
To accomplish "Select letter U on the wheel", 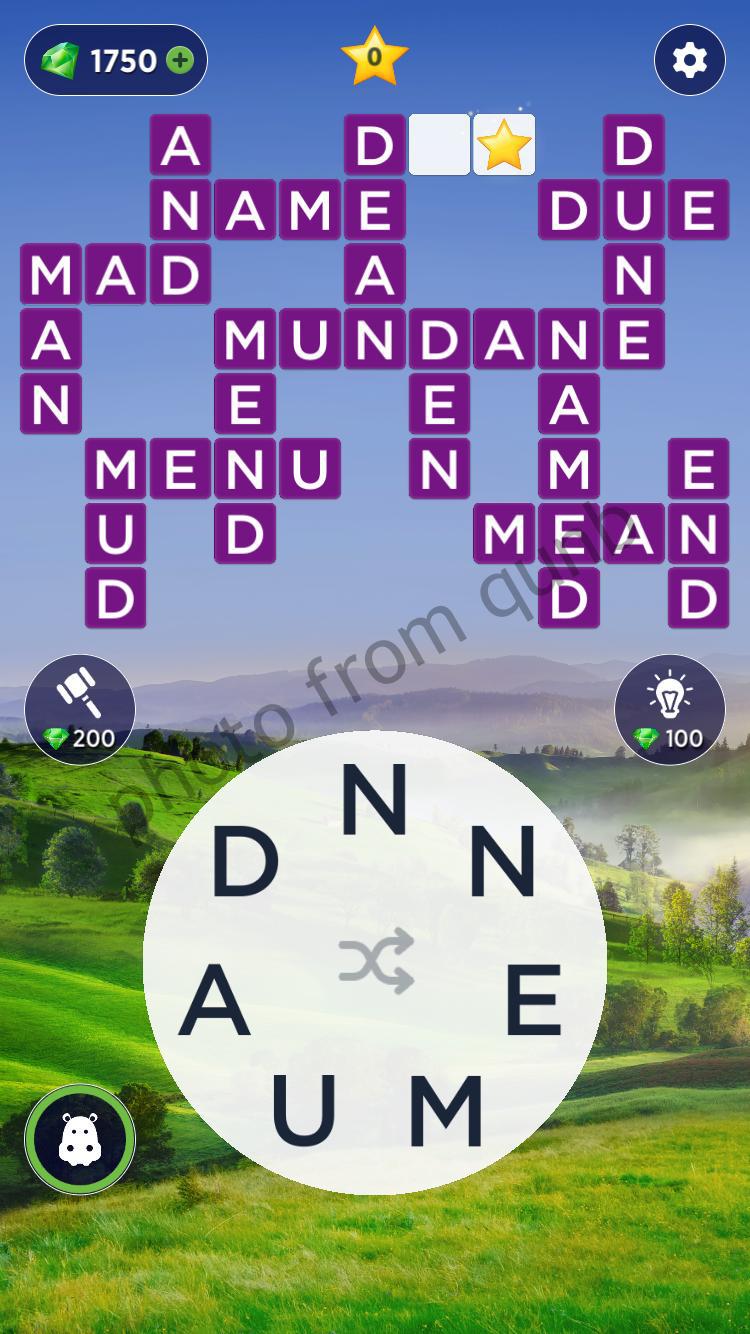I will click(x=302, y=1111).
